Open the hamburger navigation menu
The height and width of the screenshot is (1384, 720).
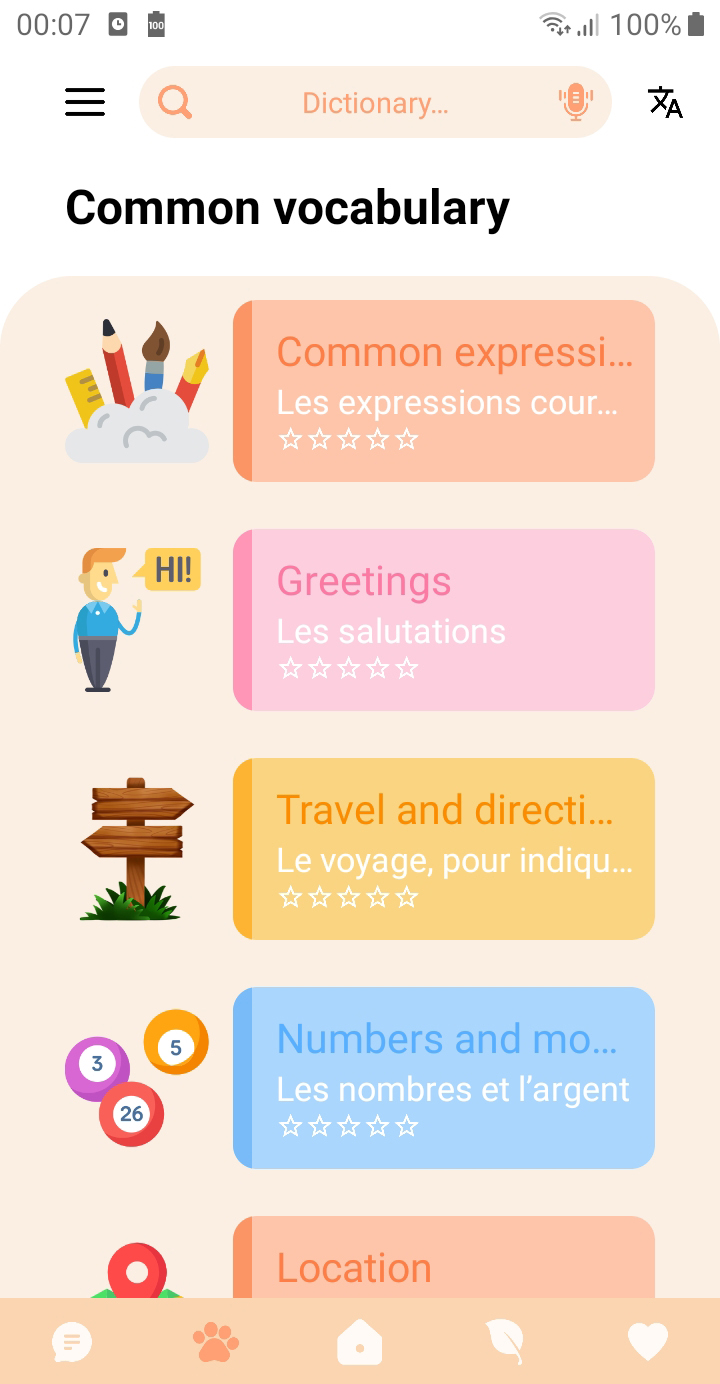85,102
